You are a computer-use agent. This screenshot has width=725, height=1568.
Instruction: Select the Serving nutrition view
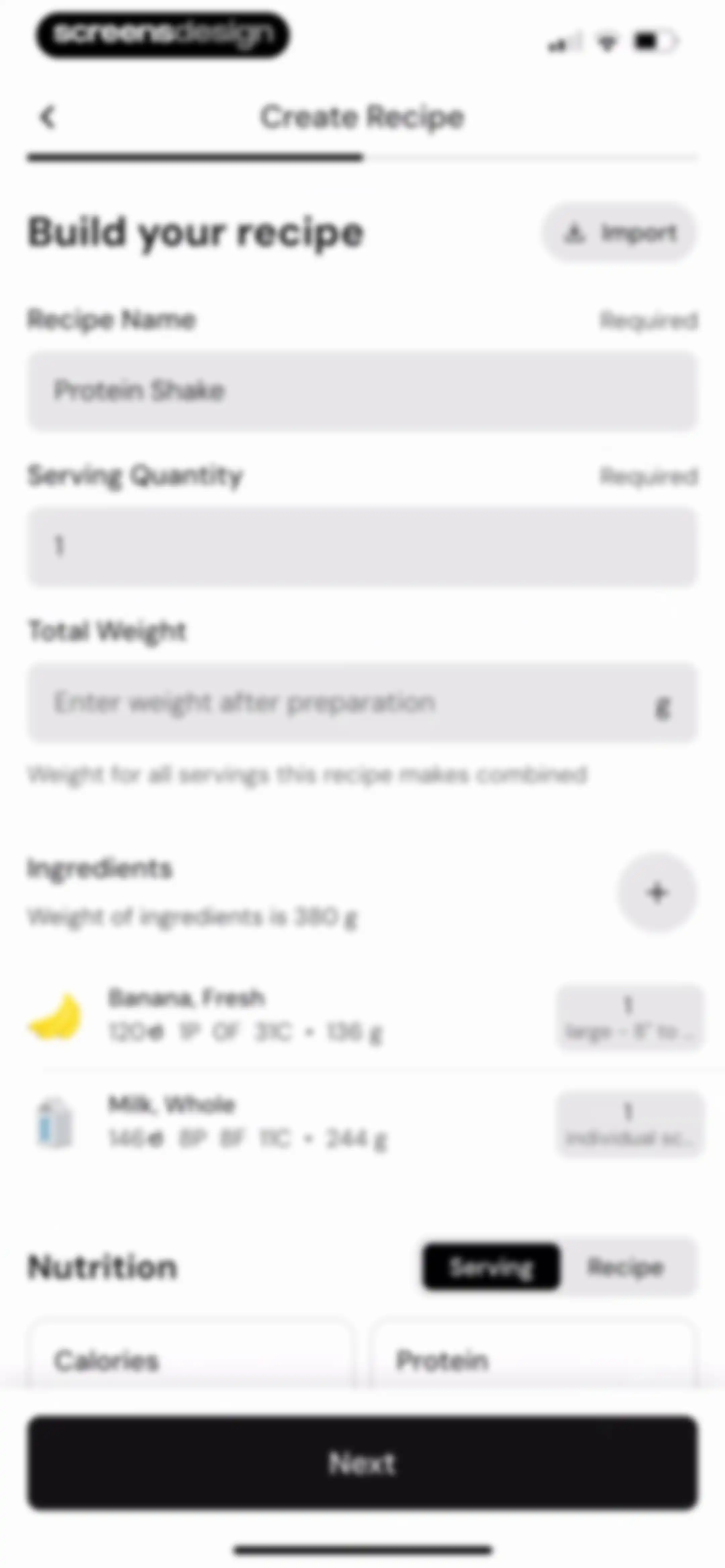(491, 1266)
